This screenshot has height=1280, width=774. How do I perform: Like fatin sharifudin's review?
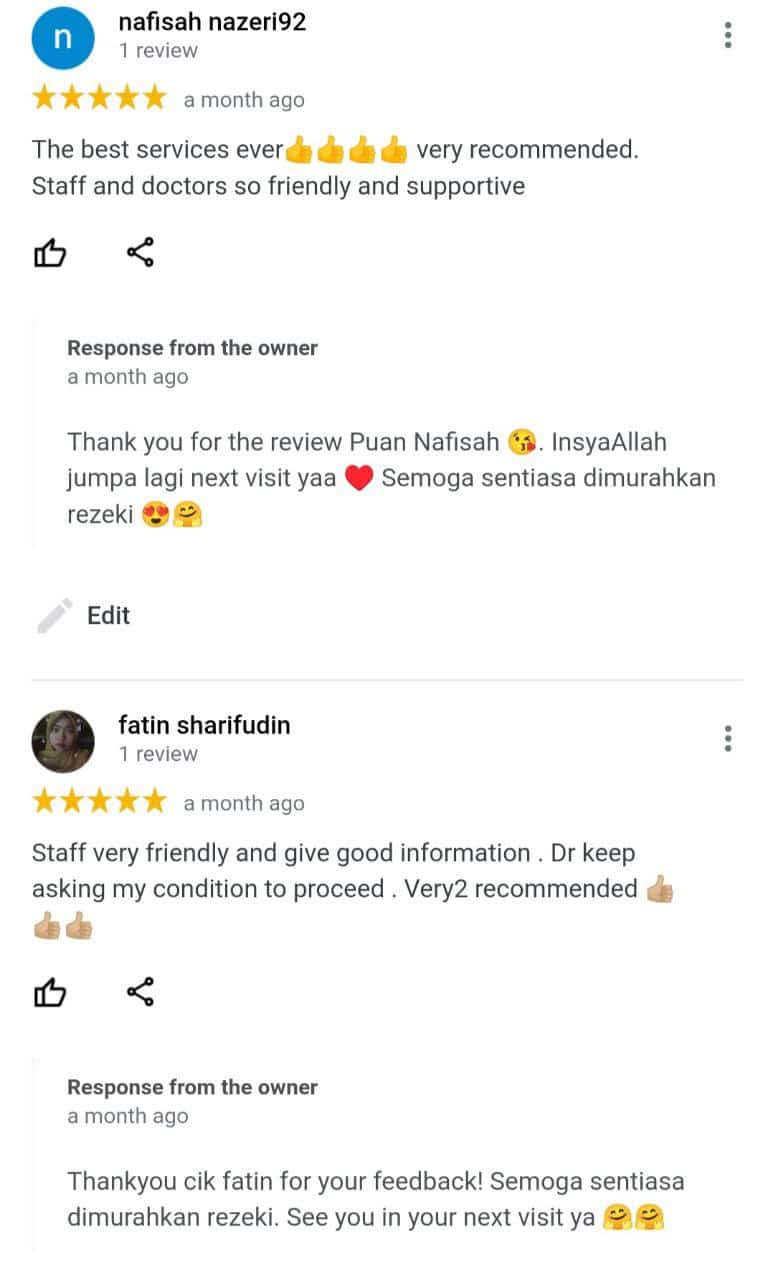pyautogui.click(x=50, y=993)
